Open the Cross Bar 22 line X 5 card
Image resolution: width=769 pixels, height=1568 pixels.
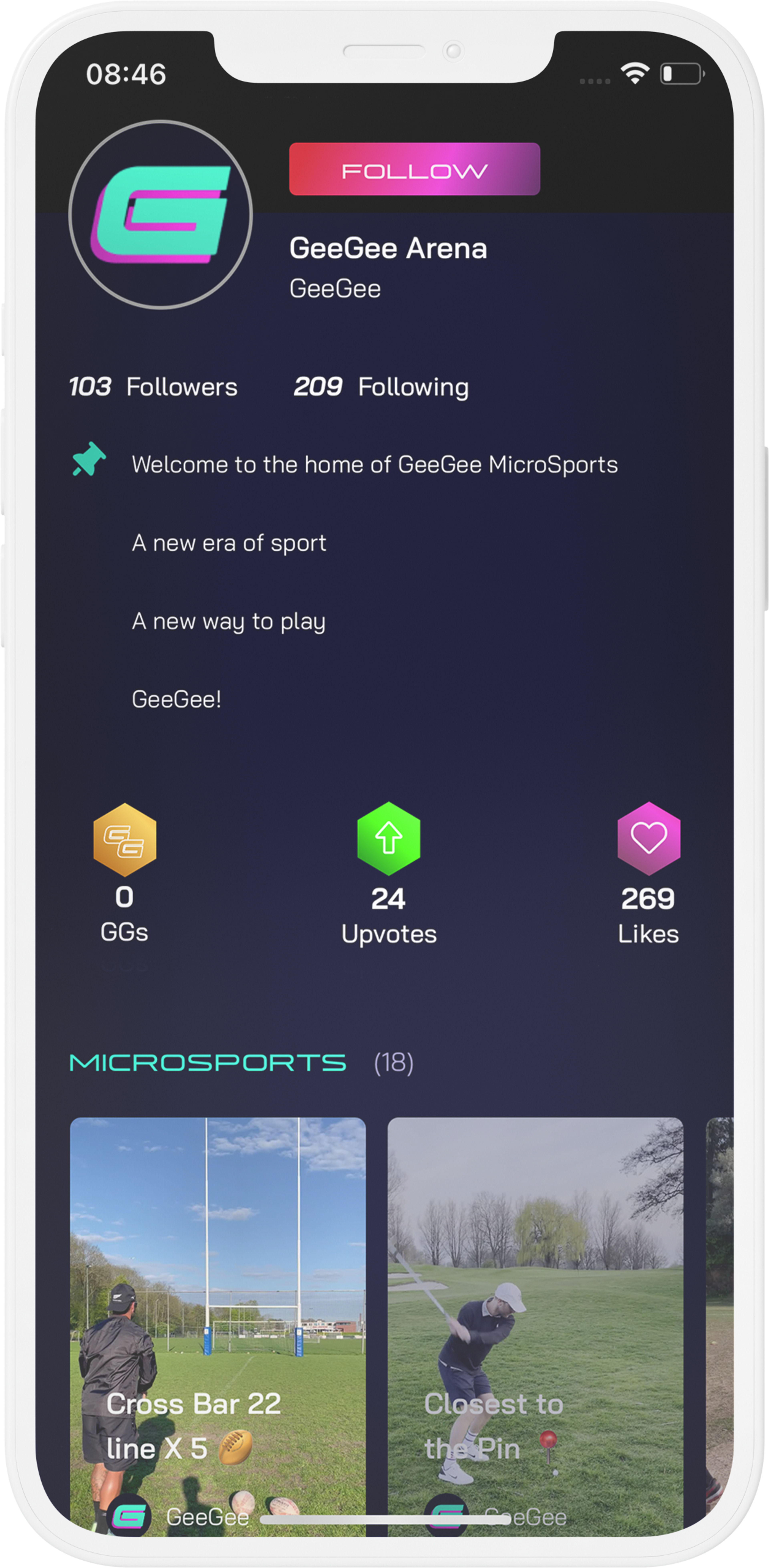218,1321
